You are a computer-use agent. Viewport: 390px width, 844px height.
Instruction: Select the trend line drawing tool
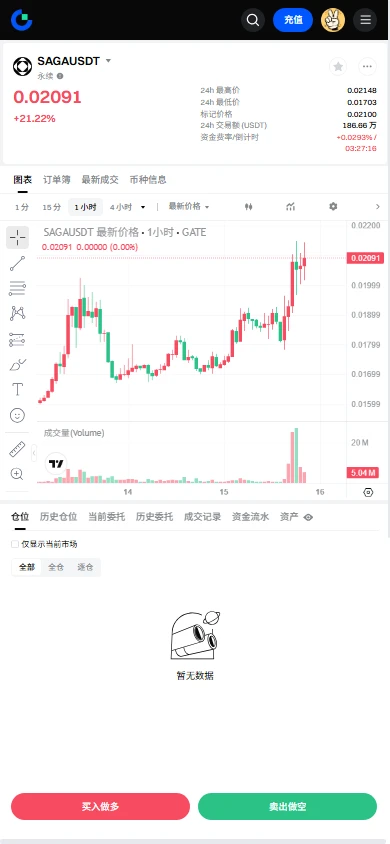pyautogui.click(x=17, y=263)
